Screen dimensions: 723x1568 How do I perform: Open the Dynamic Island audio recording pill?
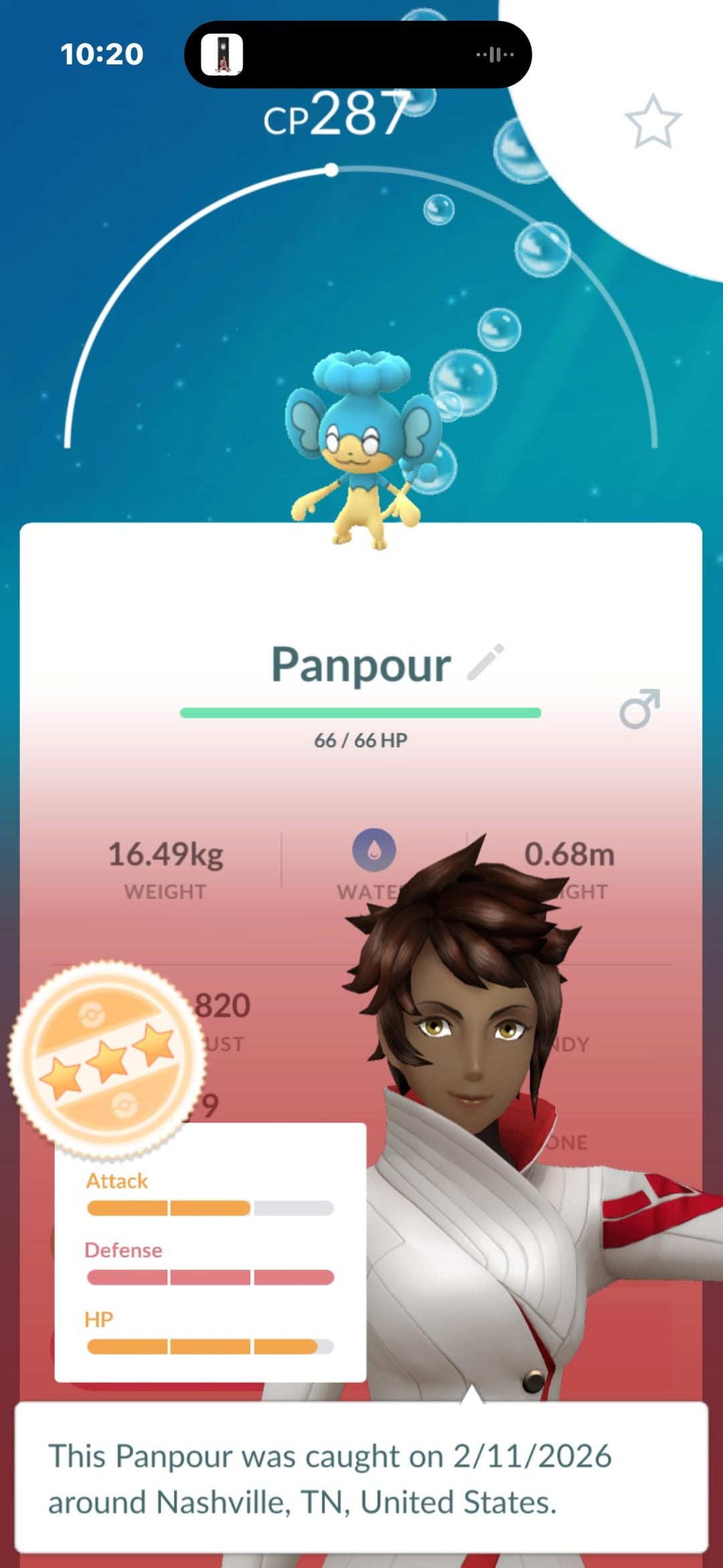click(357, 54)
